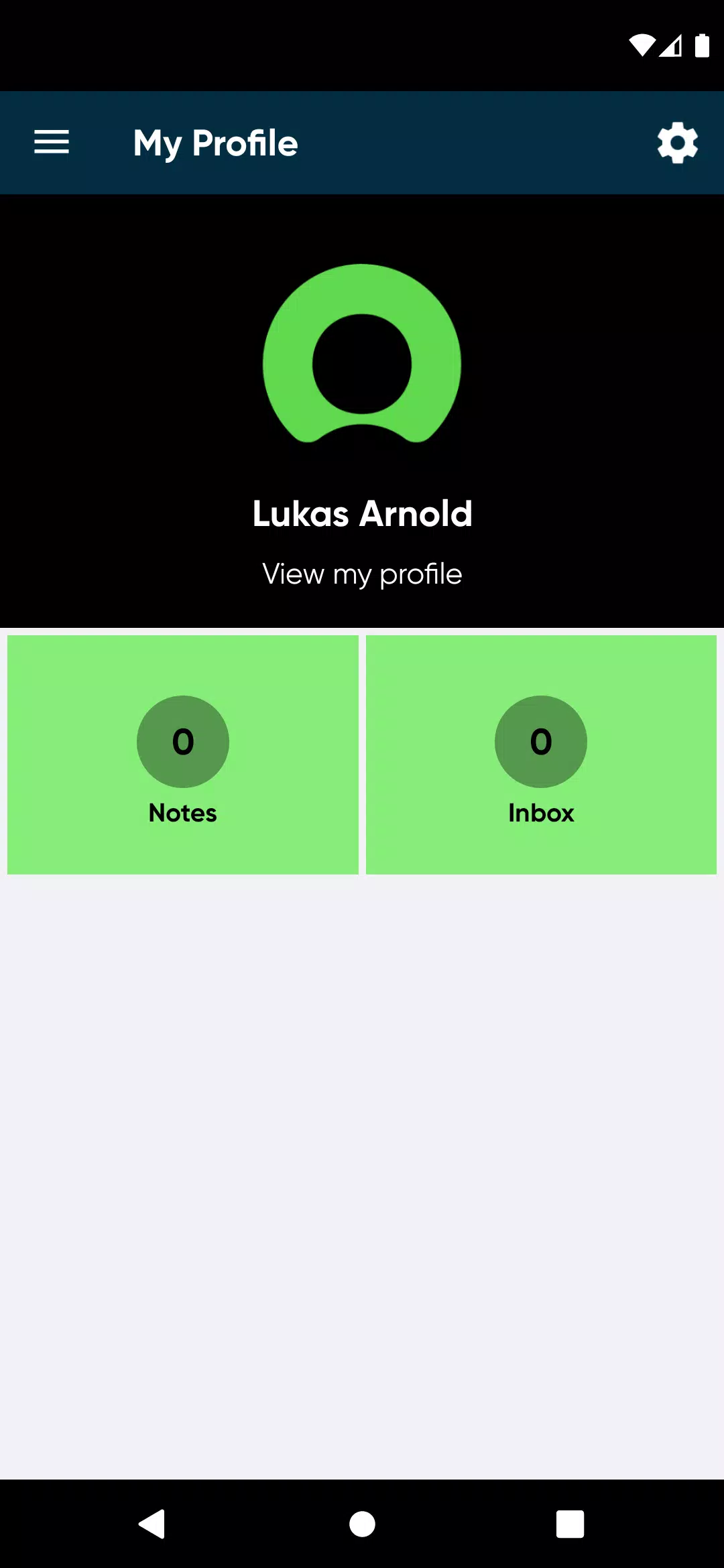The width and height of the screenshot is (724, 1568).
Task: Tap the View my profile link
Action: [x=362, y=574]
